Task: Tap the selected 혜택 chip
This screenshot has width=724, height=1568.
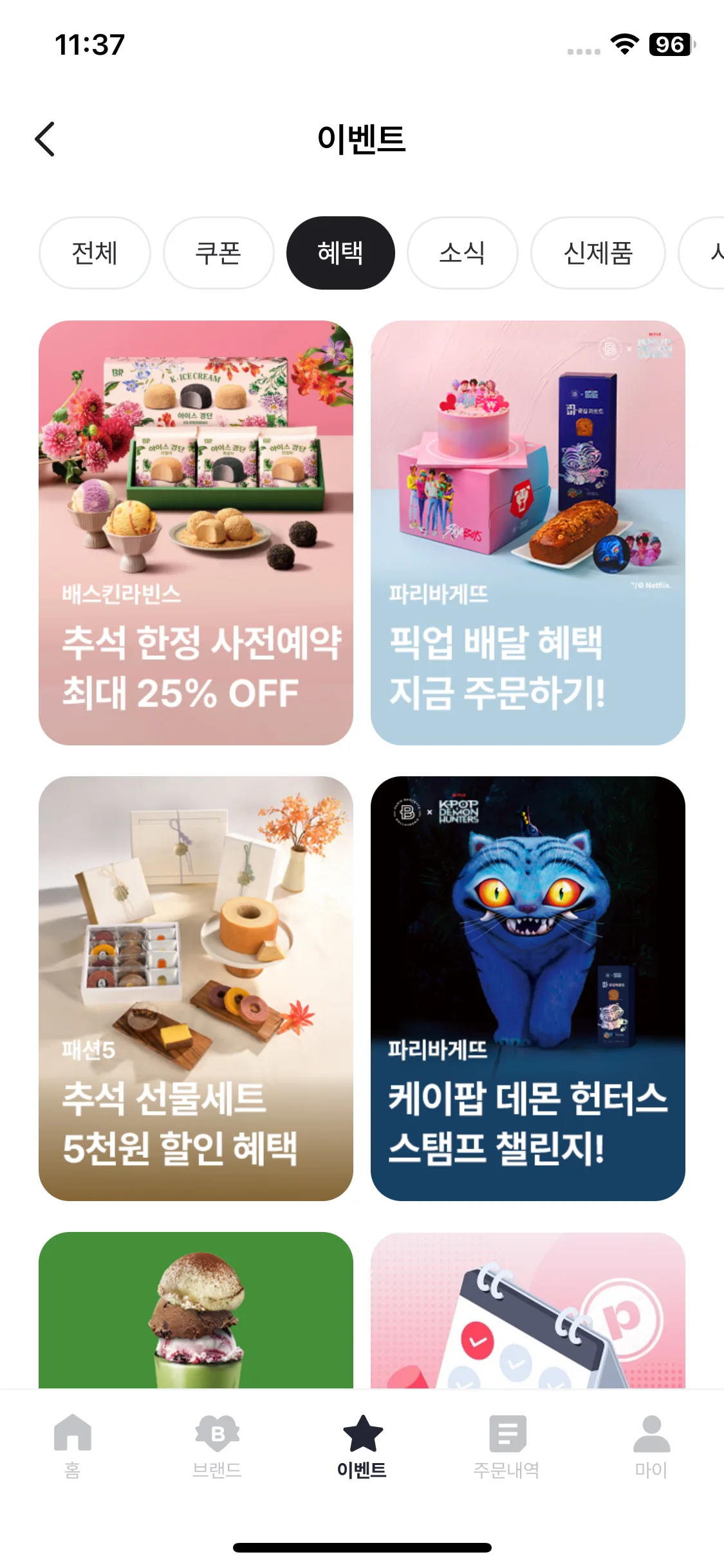Action: tap(340, 253)
